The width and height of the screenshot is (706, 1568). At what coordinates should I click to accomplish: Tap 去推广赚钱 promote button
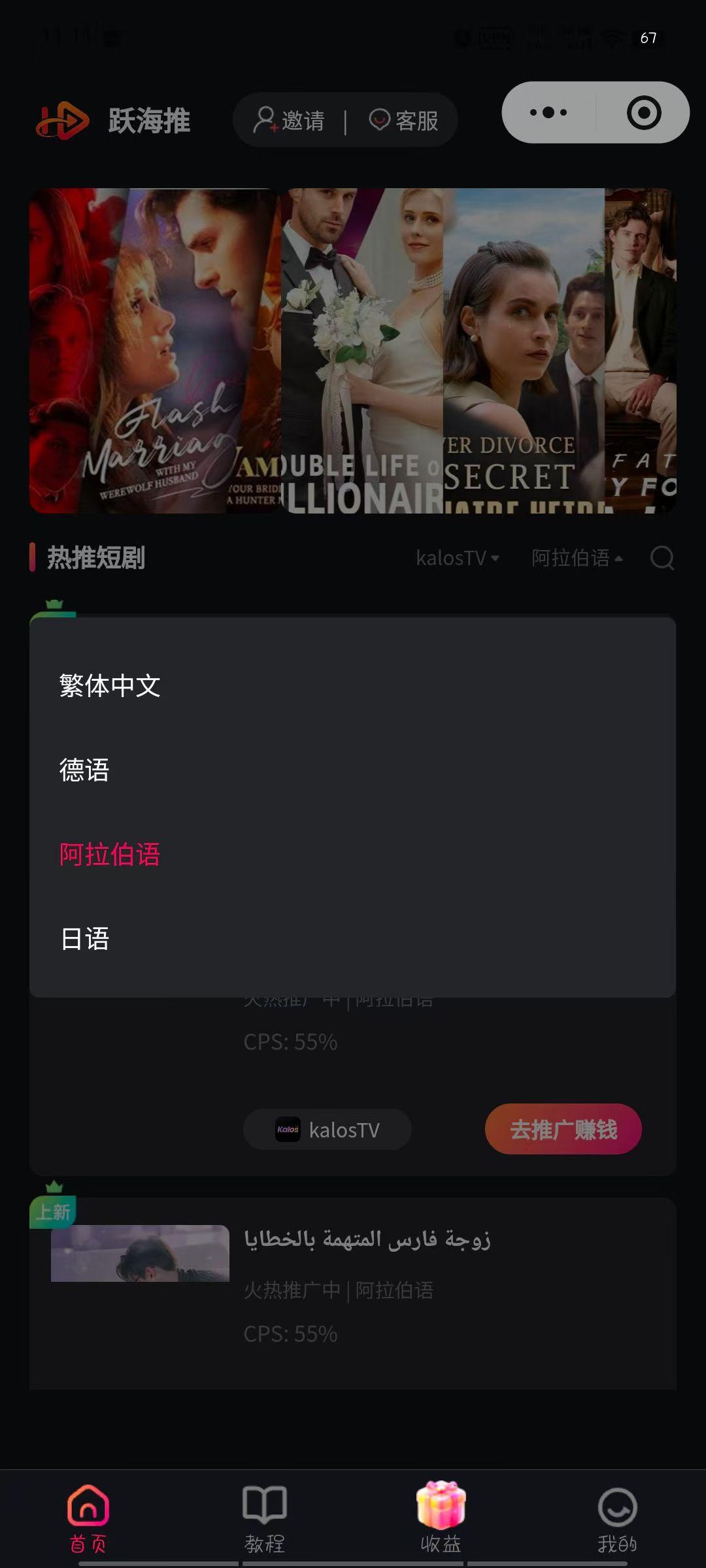coord(563,1129)
